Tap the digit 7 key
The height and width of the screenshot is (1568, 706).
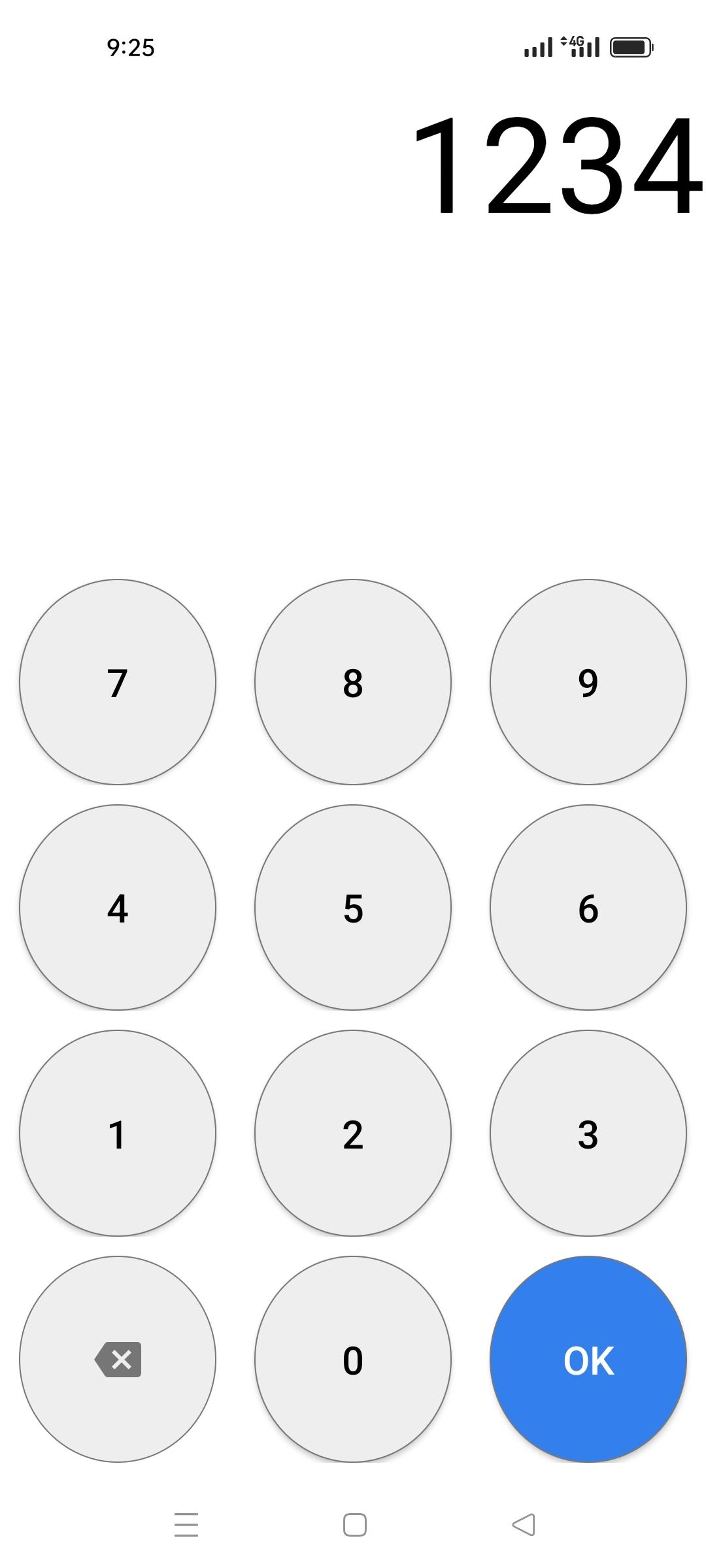point(118,682)
